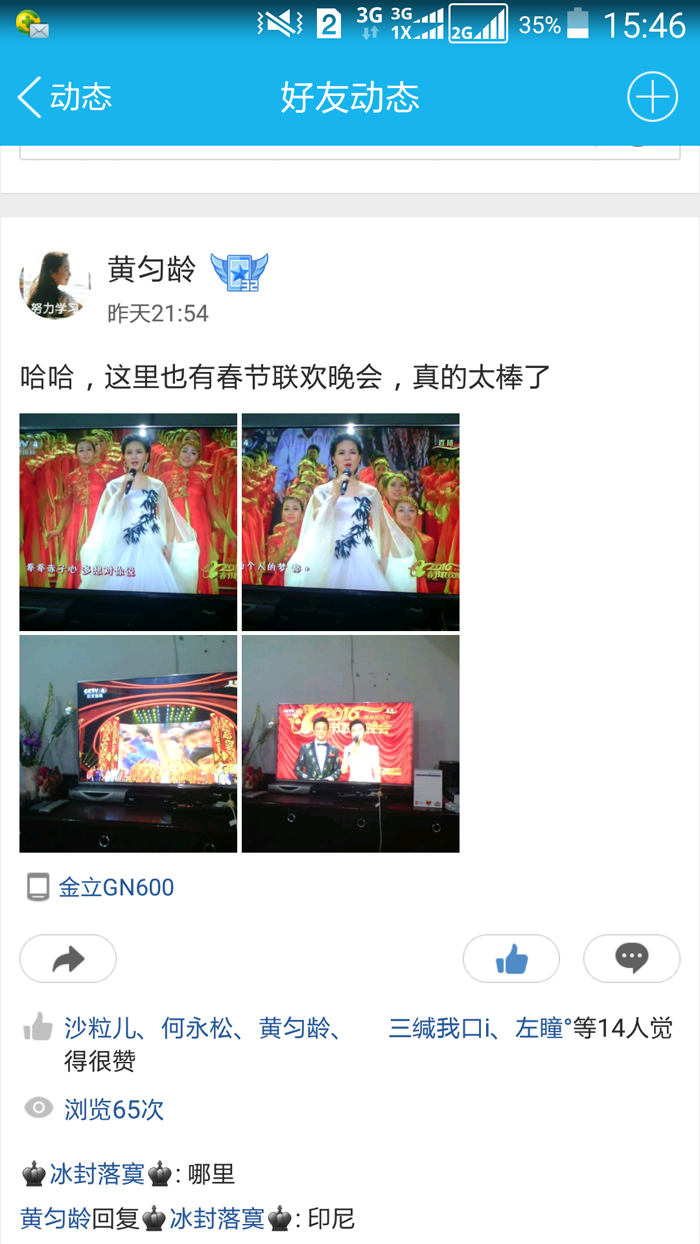
Task: Open the 浏览65次 viewers list
Action: (x=112, y=1109)
